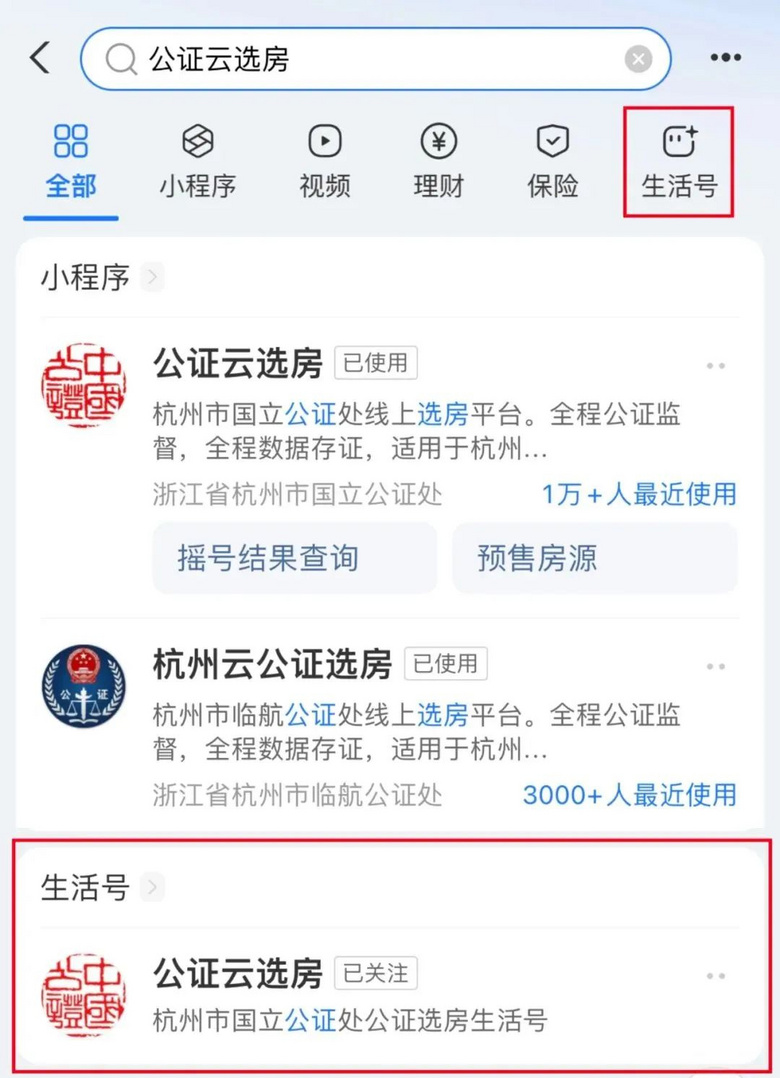780x1078 pixels.
Task: Select the 全部 tab
Action: pyautogui.click(x=71, y=161)
